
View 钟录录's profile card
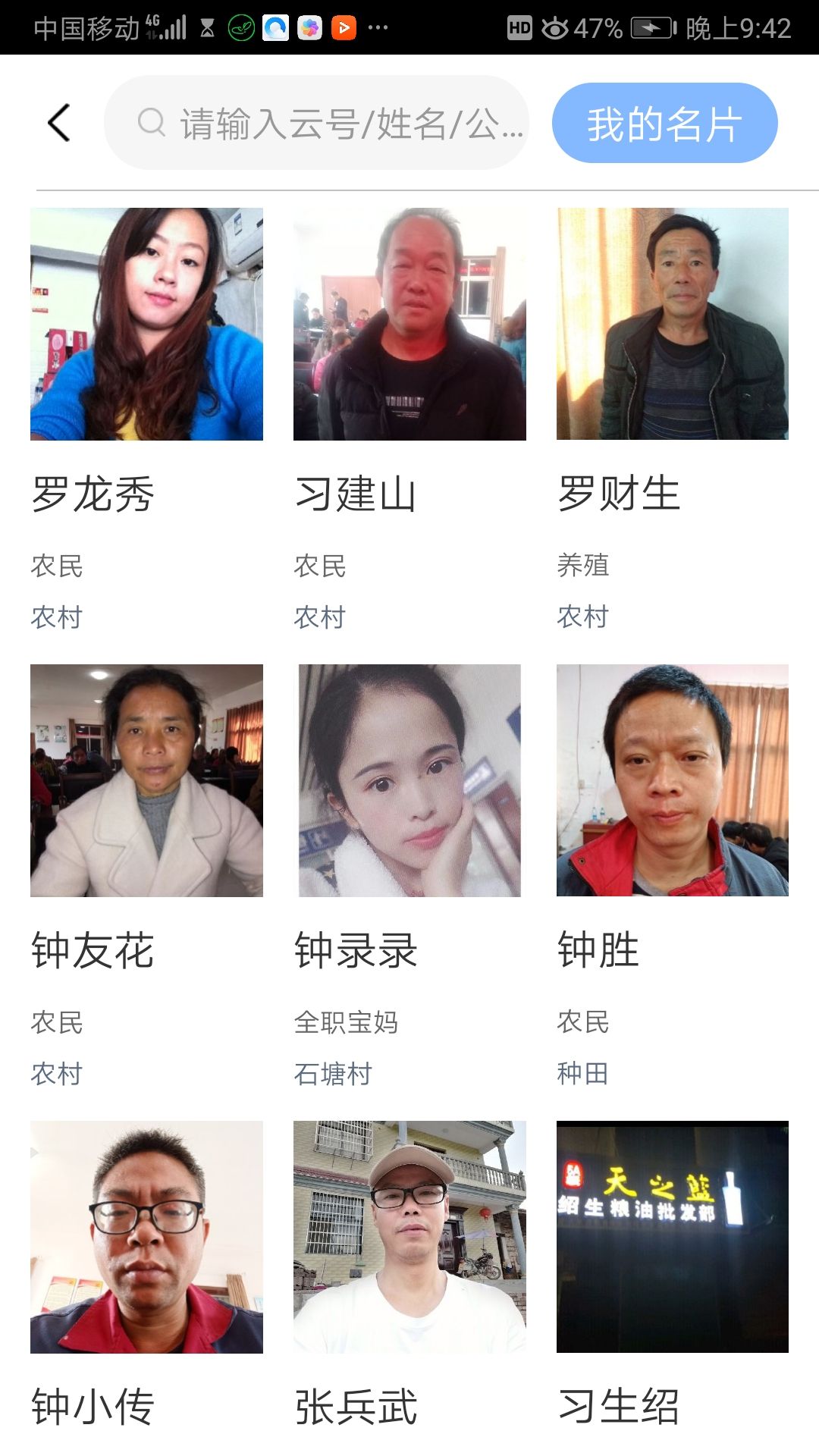(x=409, y=781)
